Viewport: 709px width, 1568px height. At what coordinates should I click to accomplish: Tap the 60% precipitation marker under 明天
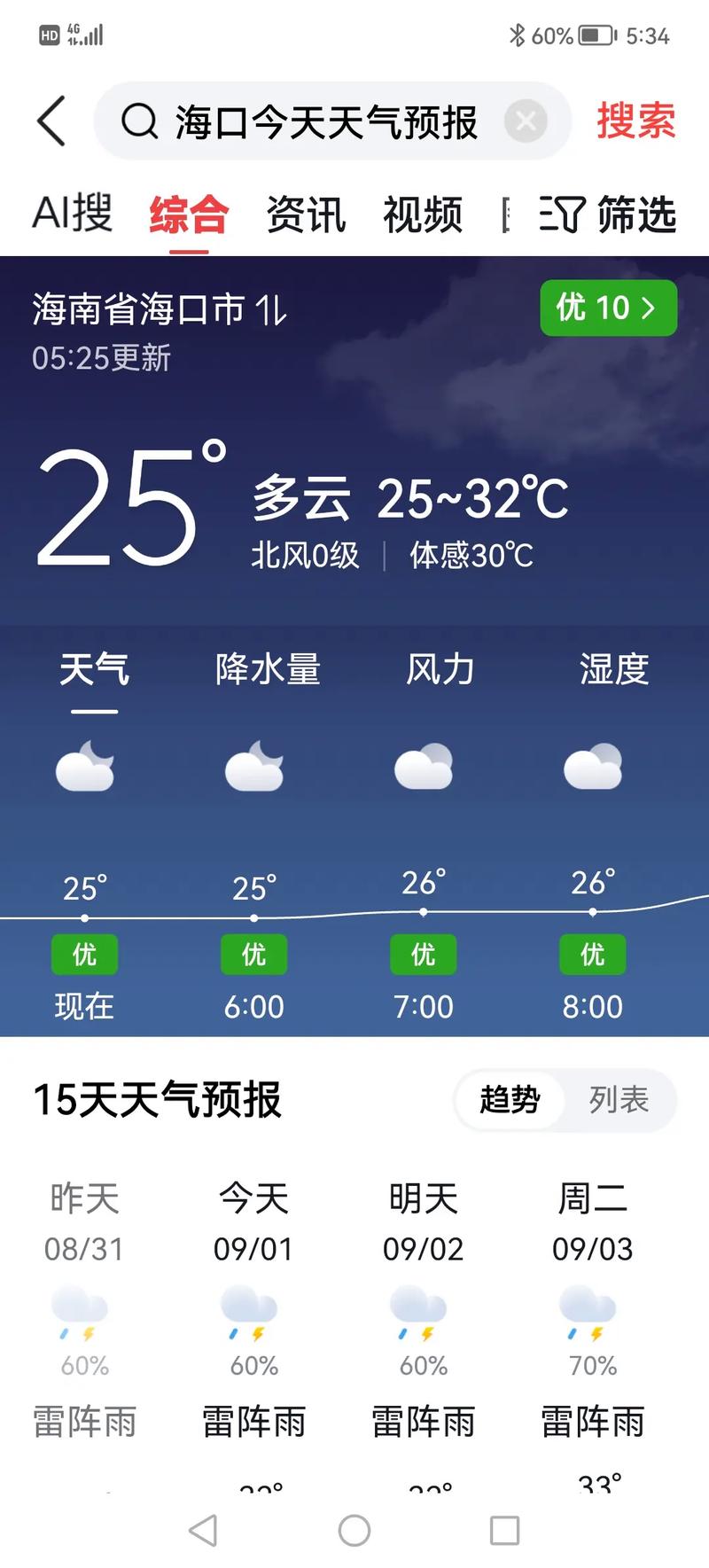[424, 1366]
